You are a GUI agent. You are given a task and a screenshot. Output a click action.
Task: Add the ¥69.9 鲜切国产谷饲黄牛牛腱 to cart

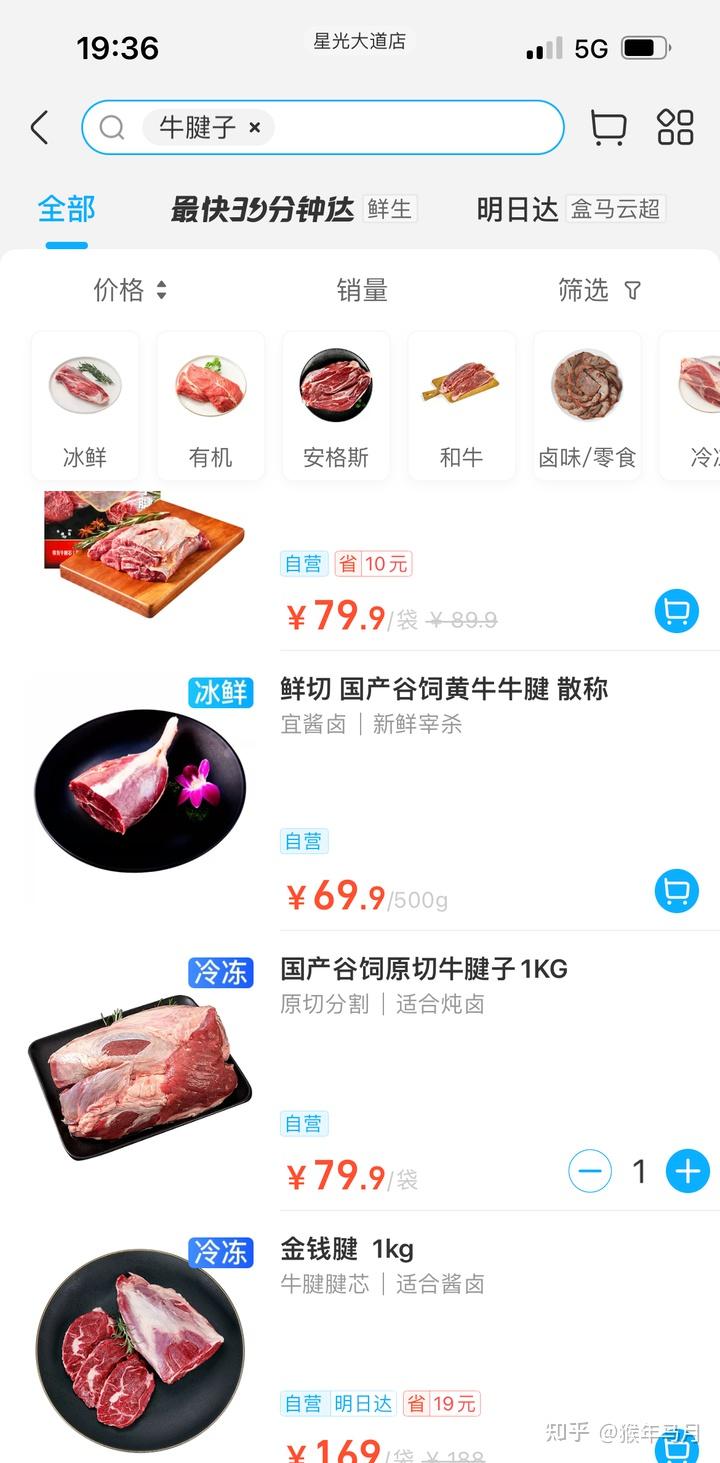[x=677, y=890]
